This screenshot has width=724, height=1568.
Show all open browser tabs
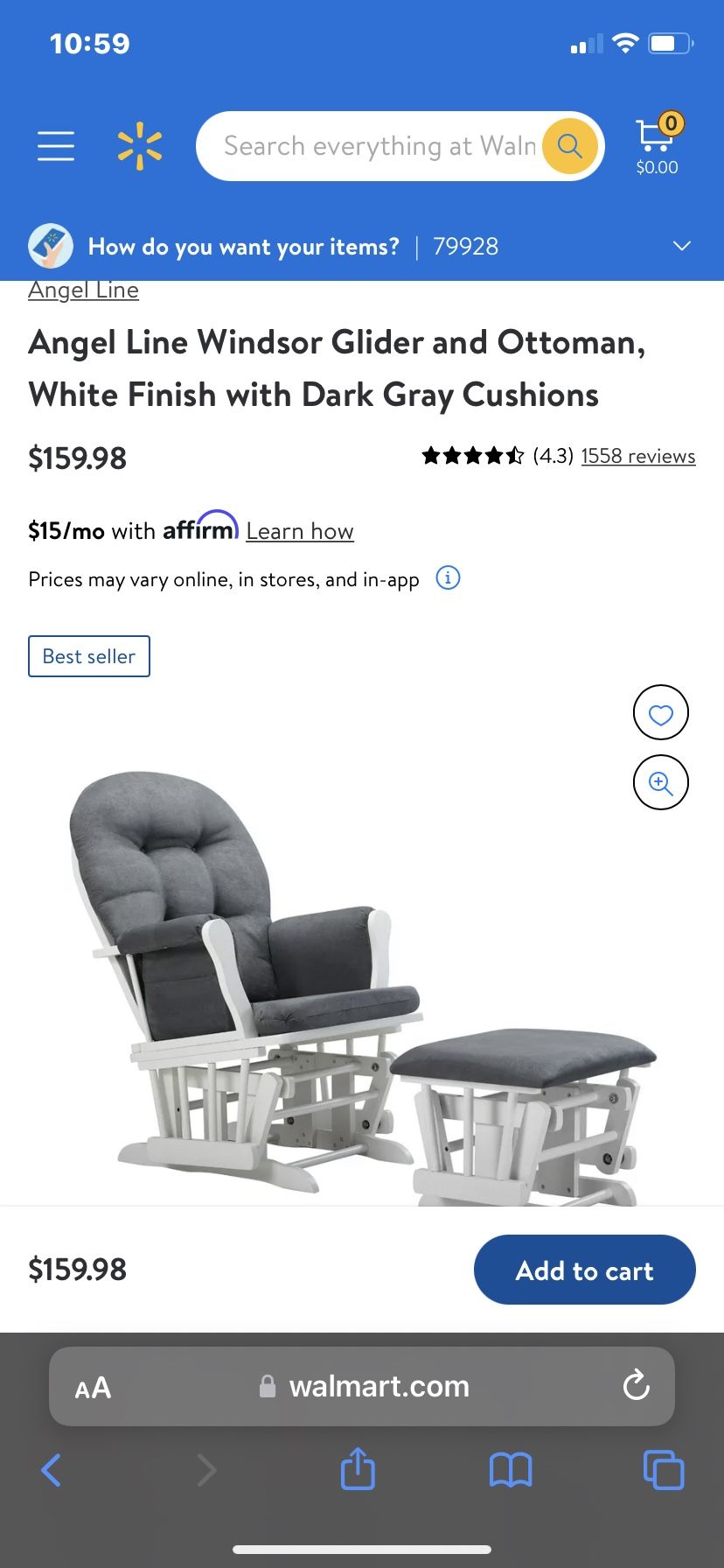pos(664,1470)
